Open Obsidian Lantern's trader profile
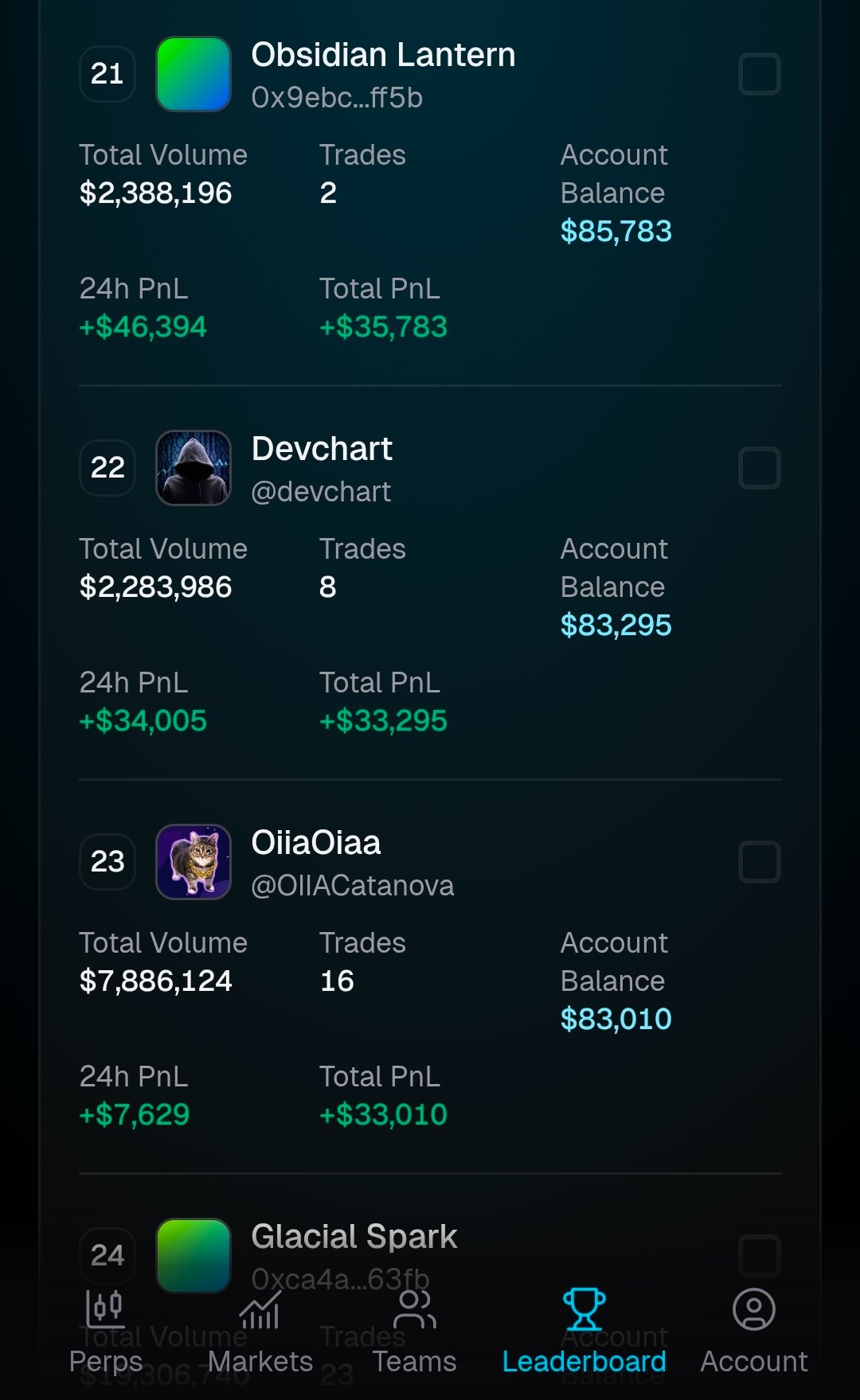 [x=383, y=56]
